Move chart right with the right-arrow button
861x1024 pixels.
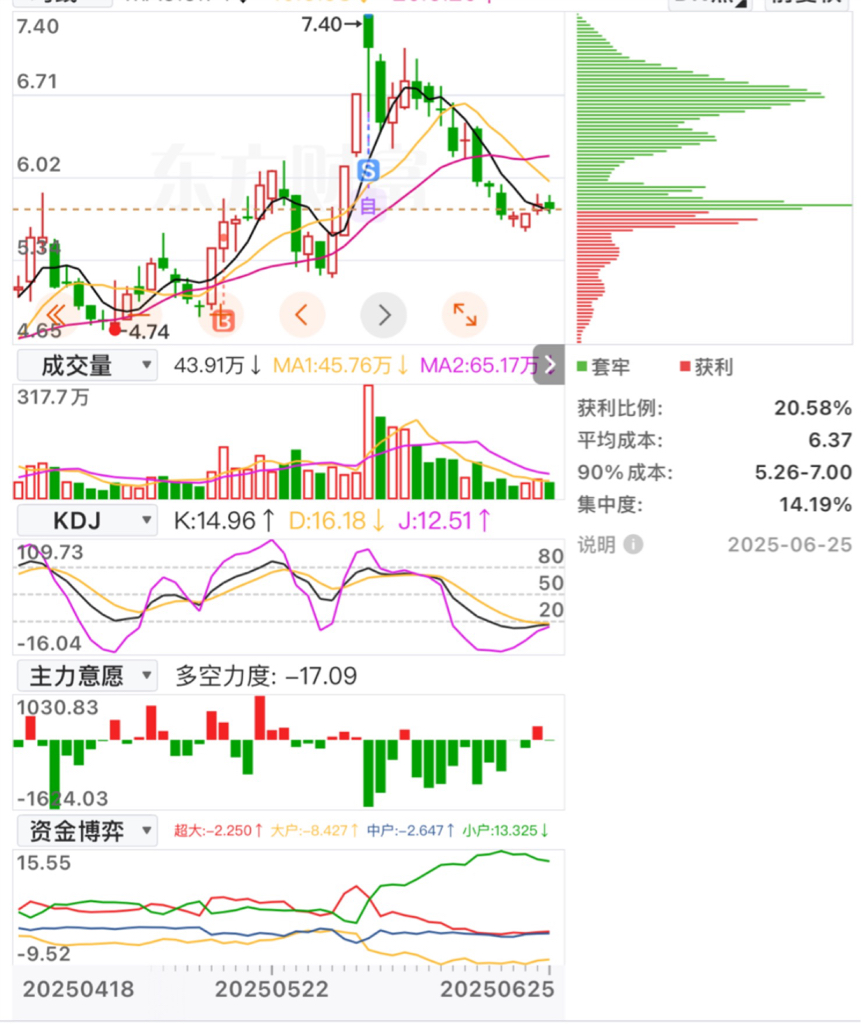click(x=384, y=315)
